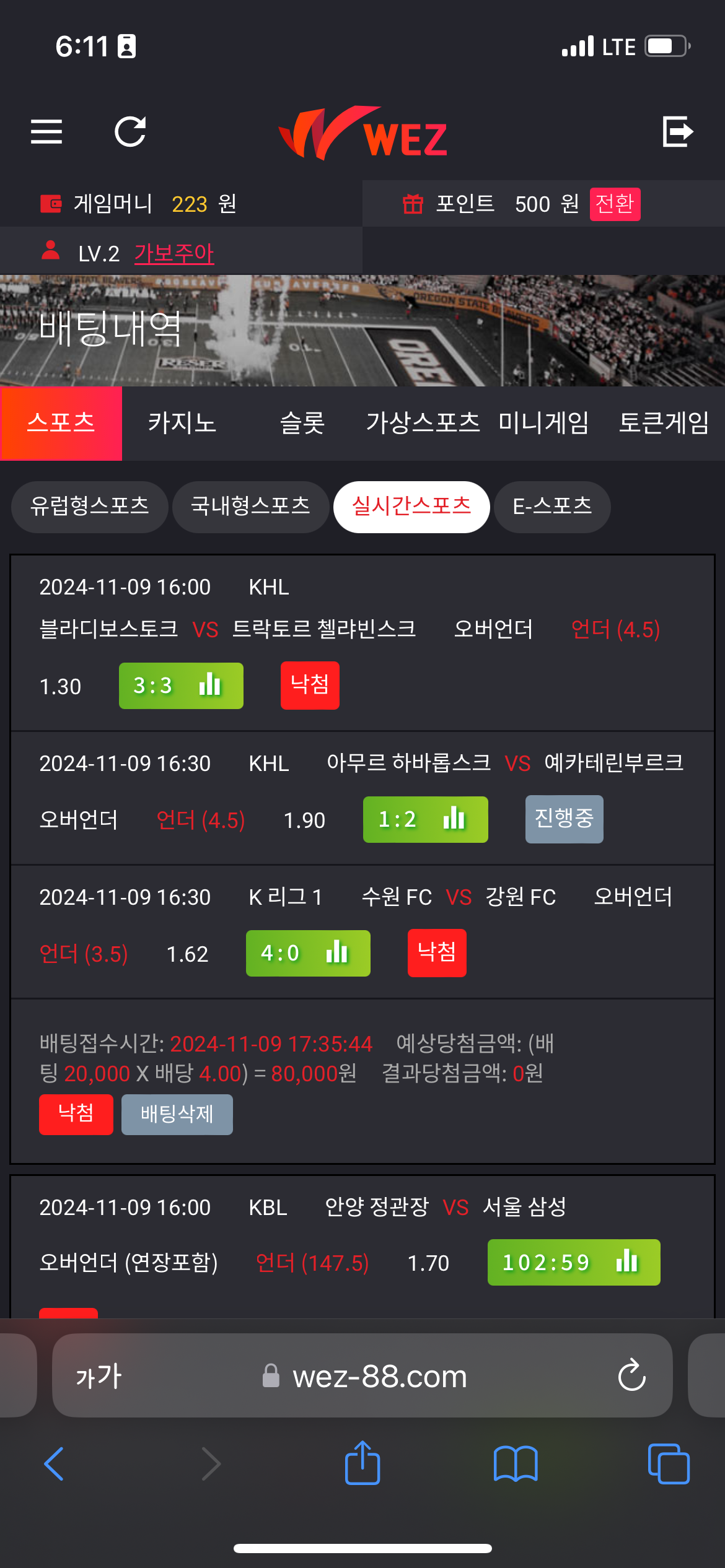Viewport: 725px width, 1568px height.
Task: Tap the refresh icon in header
Action: 130,131
